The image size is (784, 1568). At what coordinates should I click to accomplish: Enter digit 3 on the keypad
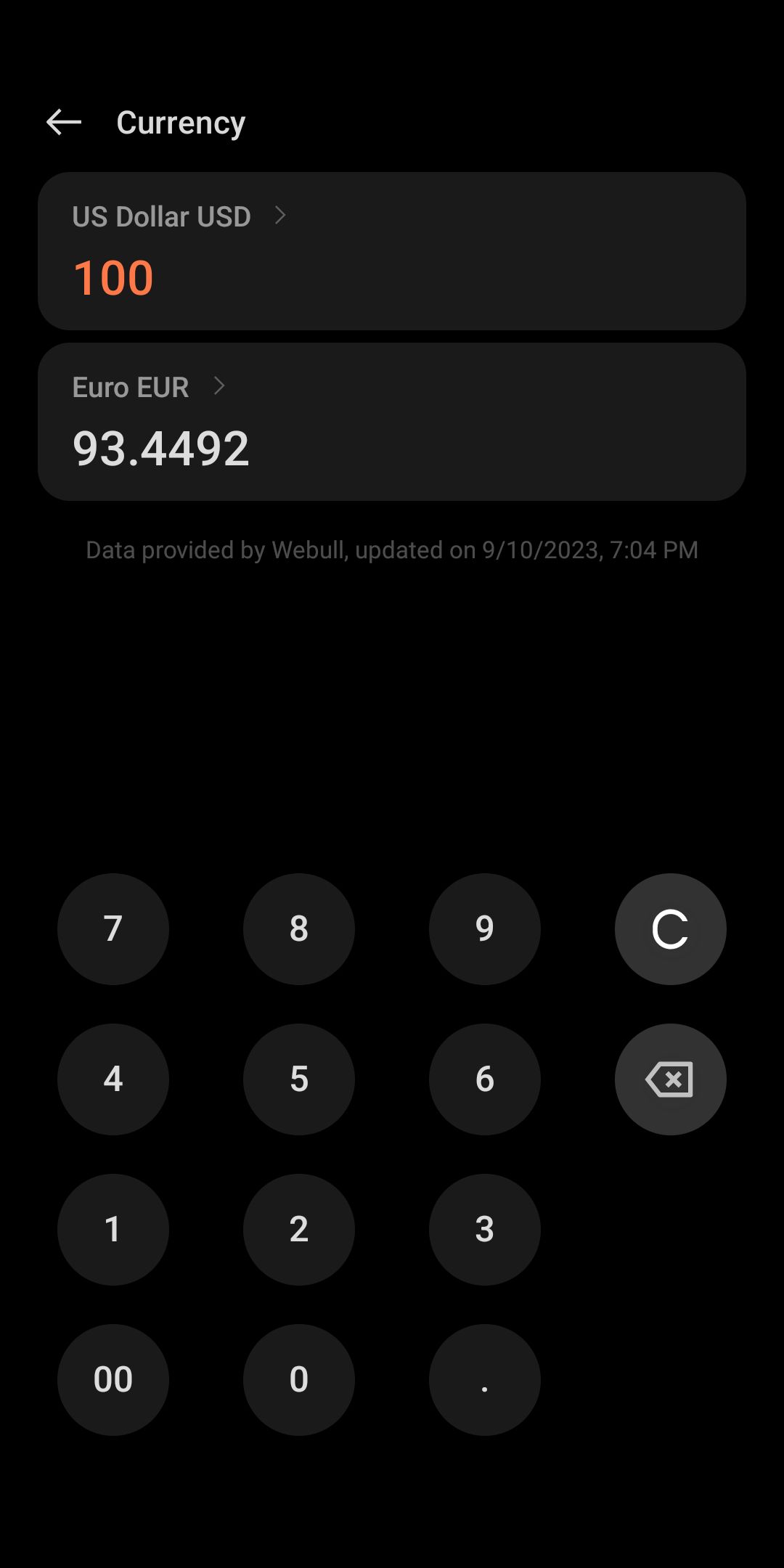click(484, 1229)
